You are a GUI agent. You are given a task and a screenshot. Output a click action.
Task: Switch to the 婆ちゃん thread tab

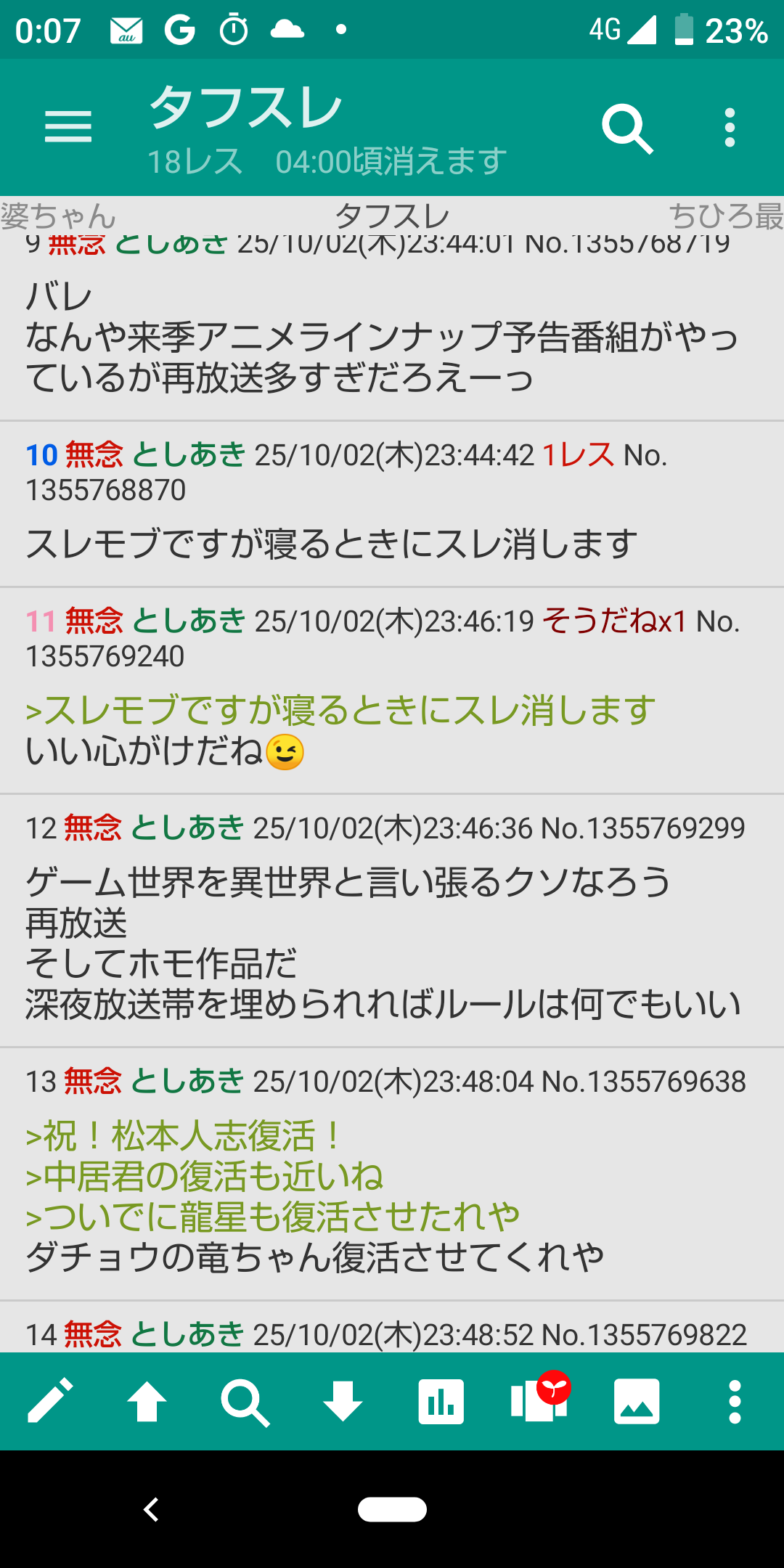click(58, 216)
